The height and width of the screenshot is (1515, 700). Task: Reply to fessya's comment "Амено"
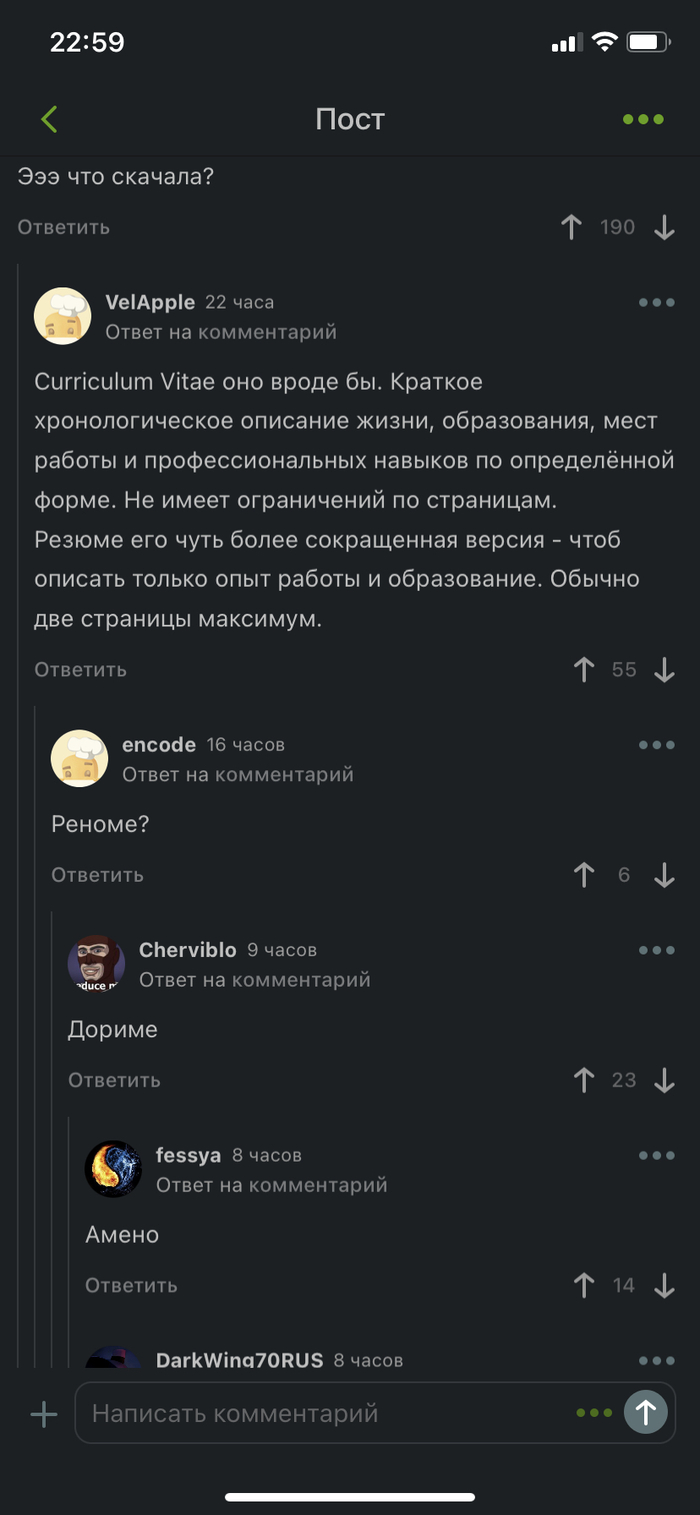click(131, 1286)
